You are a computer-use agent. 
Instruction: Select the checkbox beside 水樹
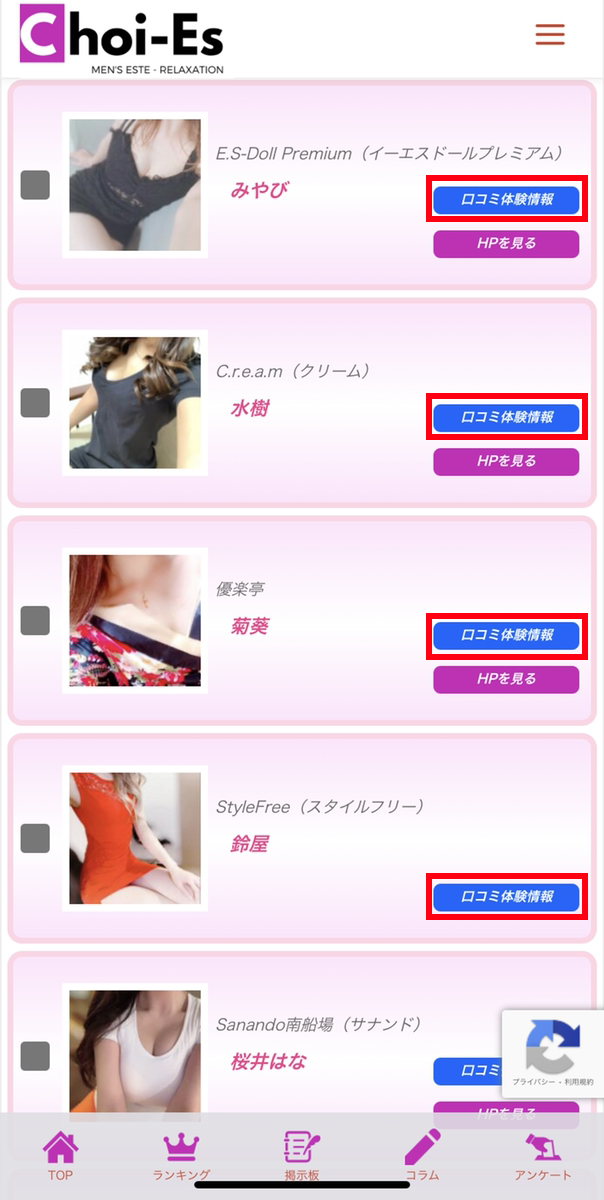35,403
